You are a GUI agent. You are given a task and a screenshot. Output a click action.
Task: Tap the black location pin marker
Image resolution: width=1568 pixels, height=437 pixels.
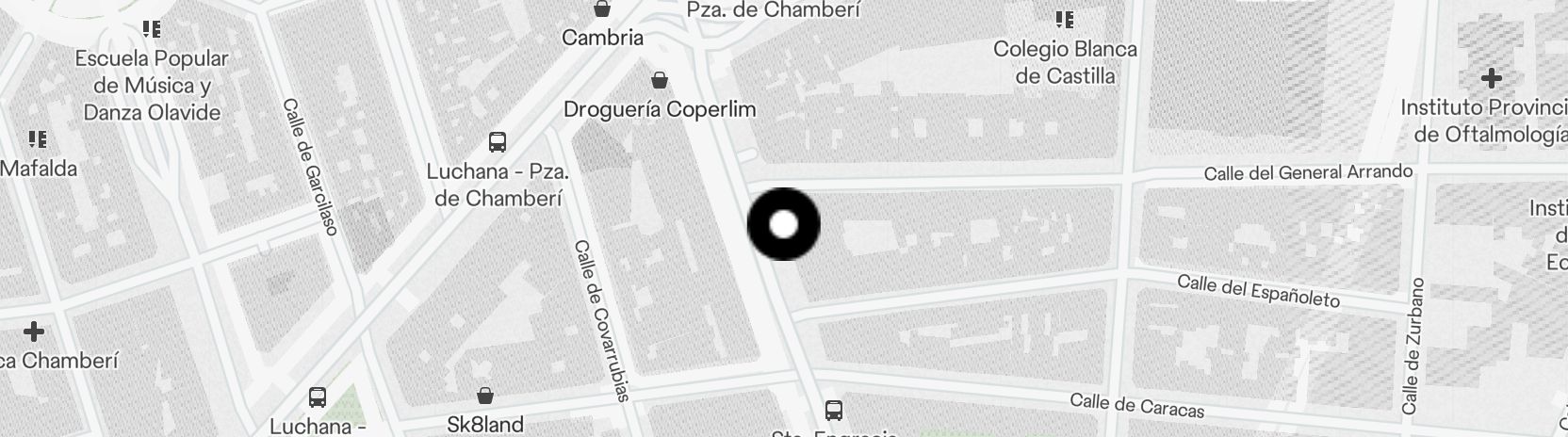783,224
